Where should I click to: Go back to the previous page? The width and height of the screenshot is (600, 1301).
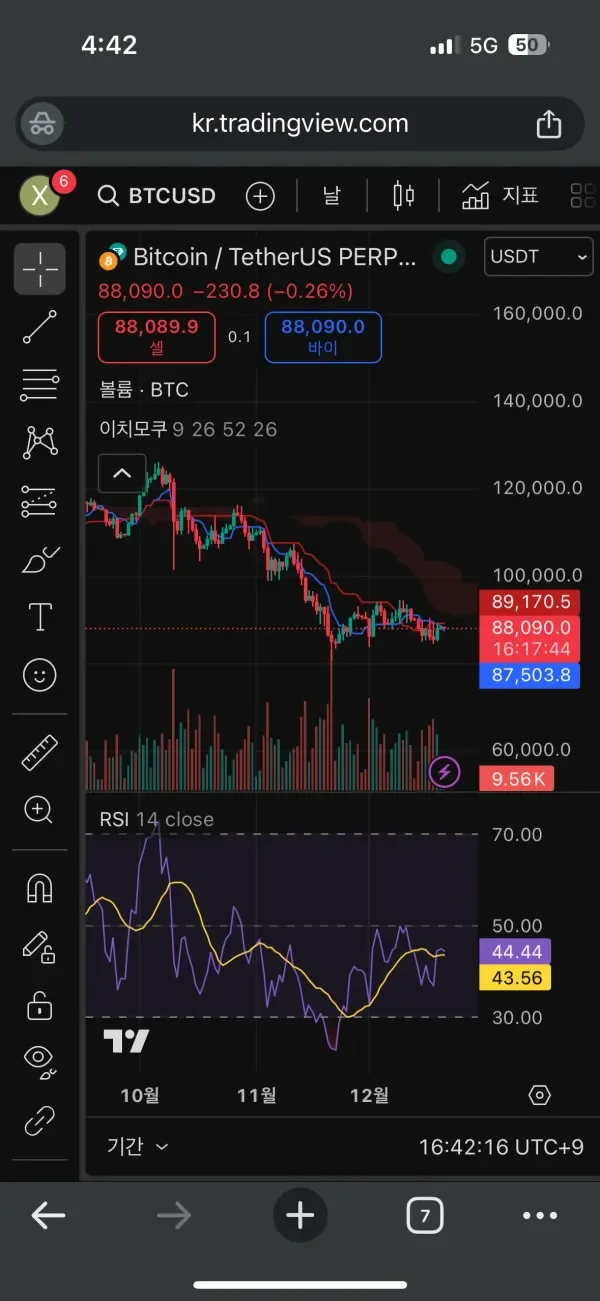[x=48, y=1216]
